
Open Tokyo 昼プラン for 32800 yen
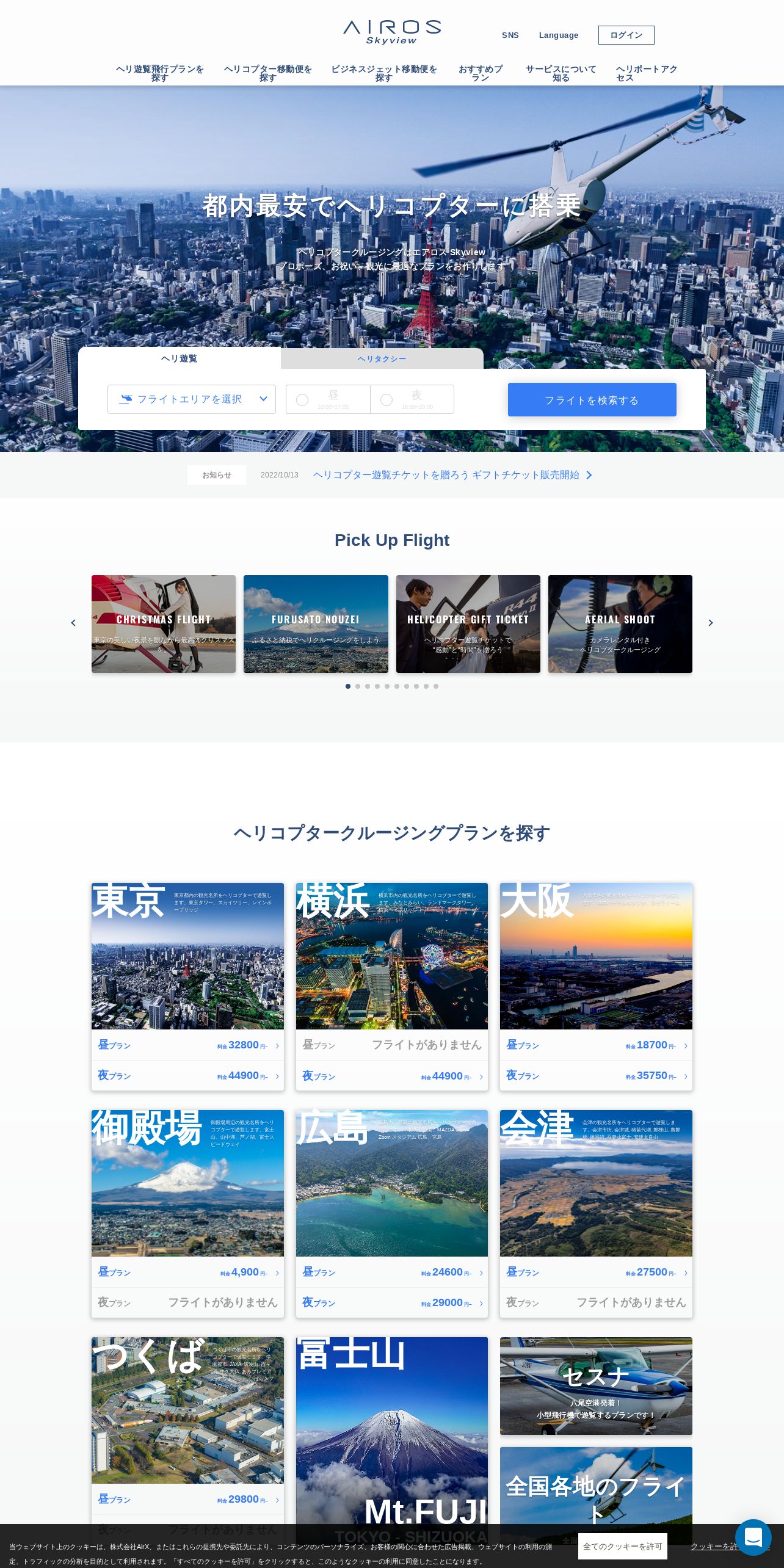pos(187,1045)
